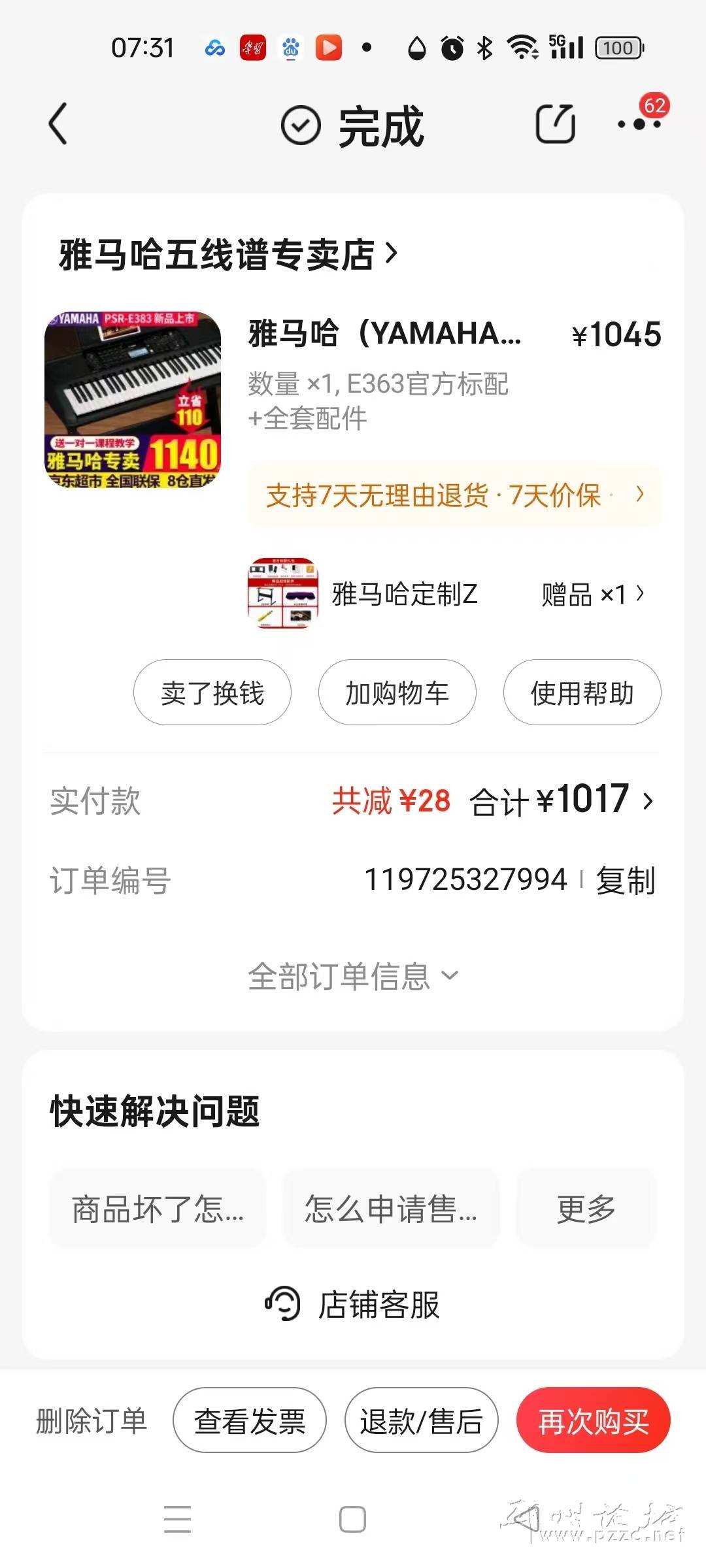Tap the 卖了换钱 button
The height and width of the screenshot is (1568, 706).
pyautogui.click(x=212, y=693)
